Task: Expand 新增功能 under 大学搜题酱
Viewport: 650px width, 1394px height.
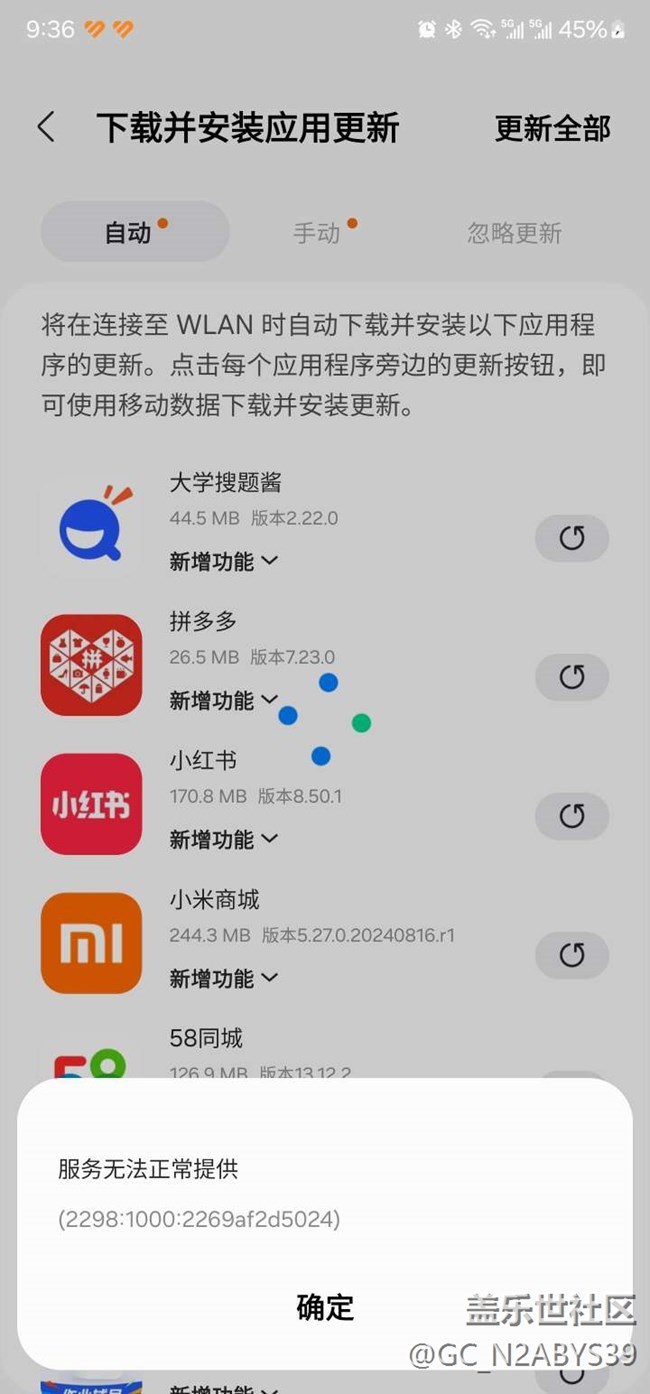Action: click(x=224, y=562)
